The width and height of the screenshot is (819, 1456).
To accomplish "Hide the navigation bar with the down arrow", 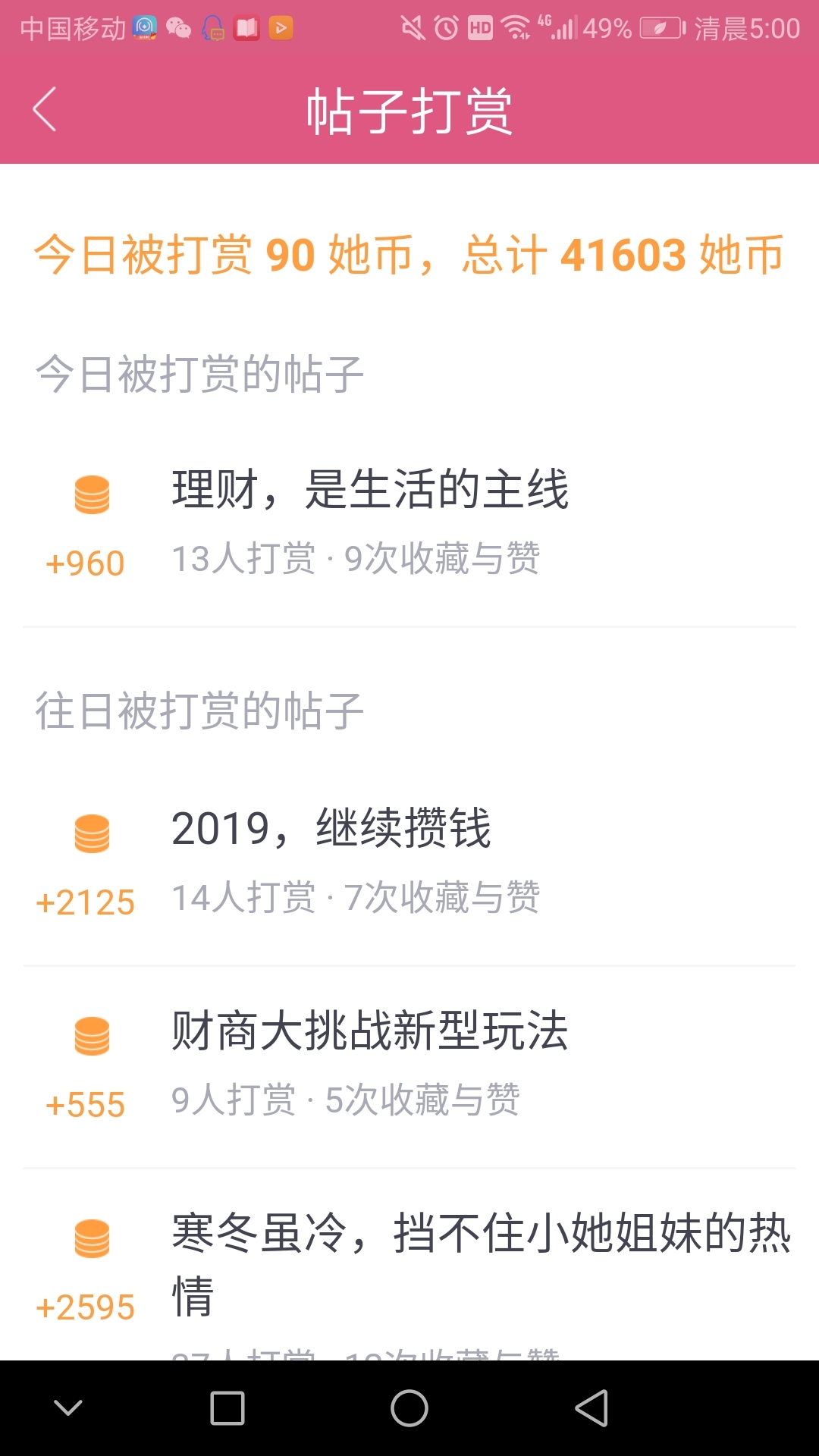I will (x=68, y=1408).
